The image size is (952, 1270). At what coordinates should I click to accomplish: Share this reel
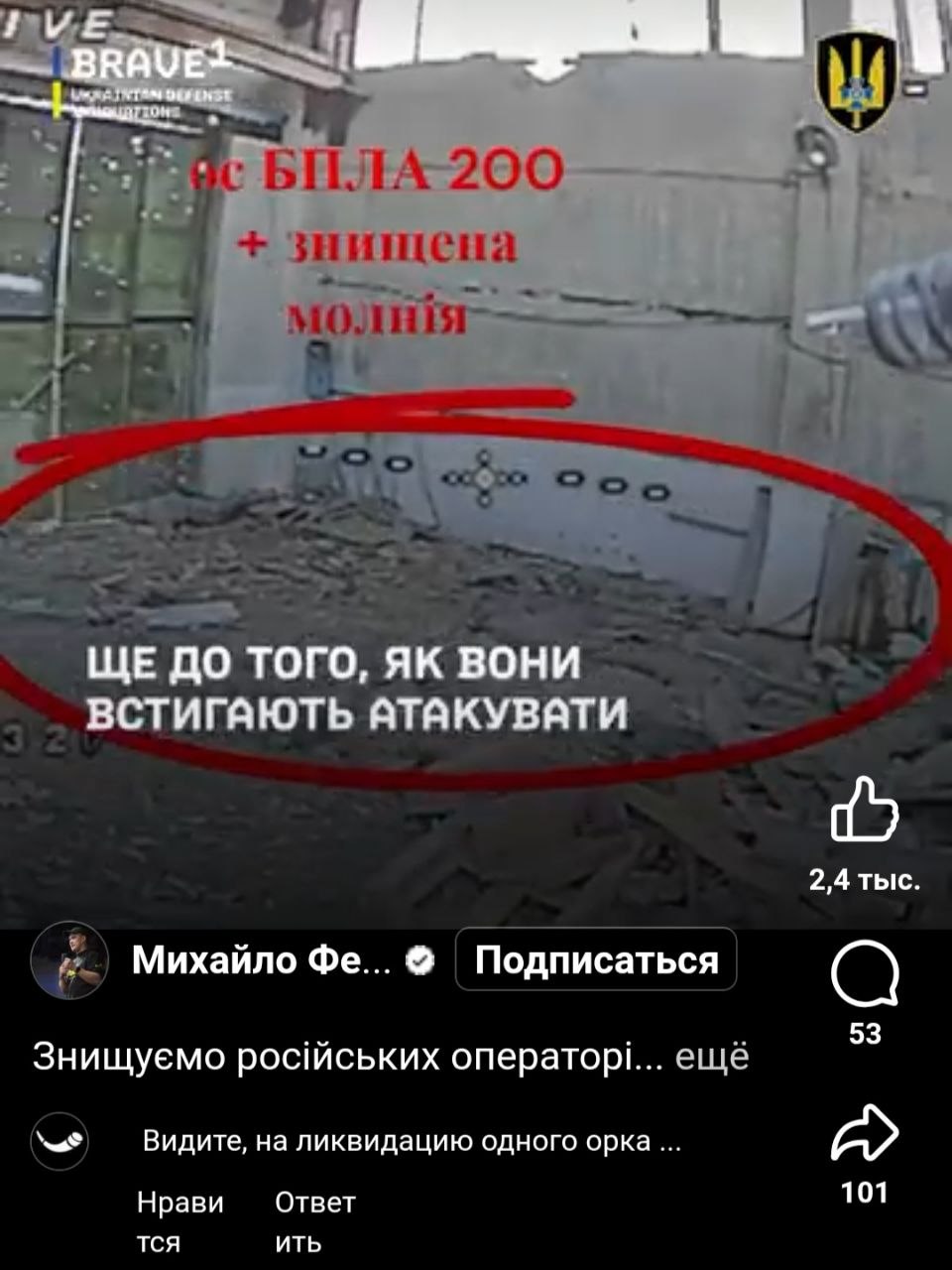pyautogui.click(x=864, y=1133)
